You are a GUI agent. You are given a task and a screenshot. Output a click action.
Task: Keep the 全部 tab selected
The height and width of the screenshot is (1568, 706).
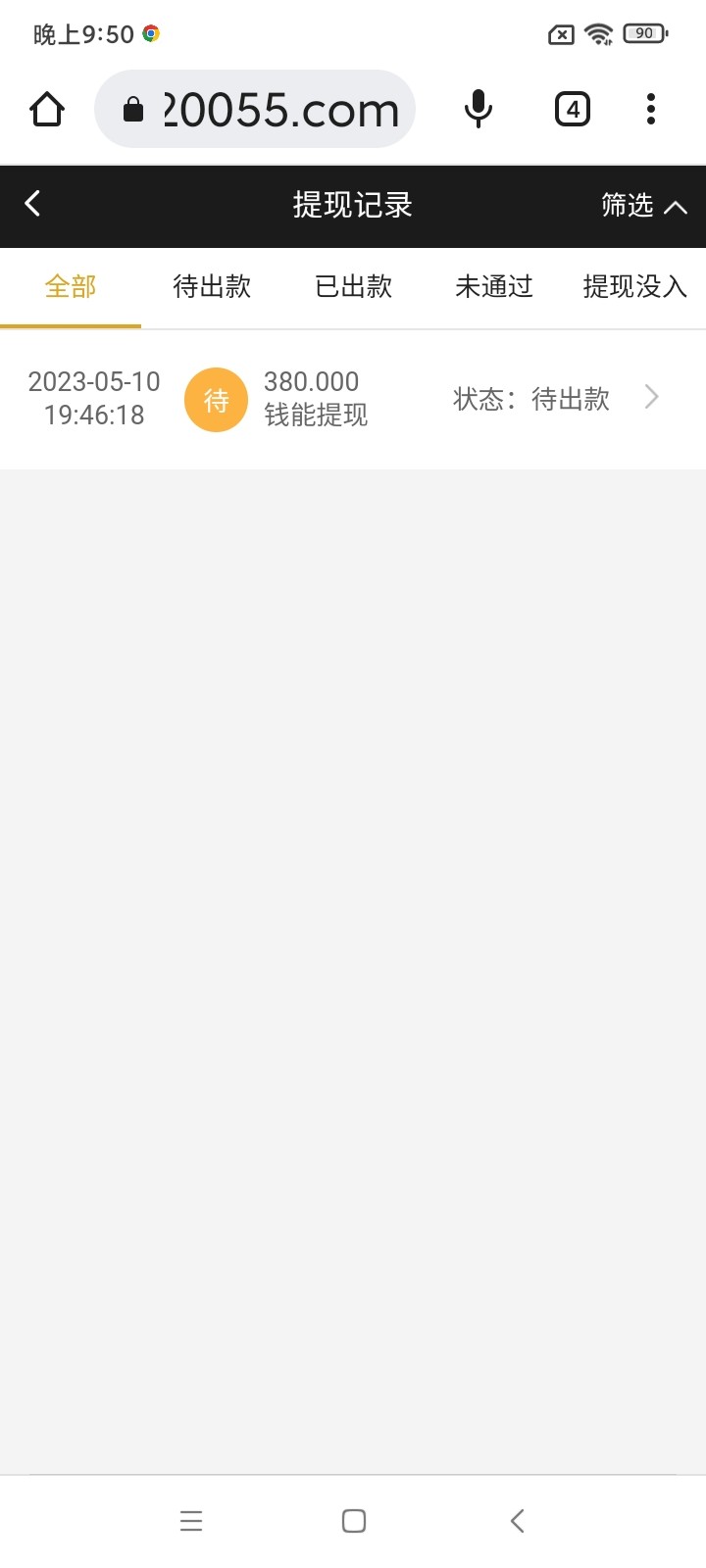click(69, 286)
